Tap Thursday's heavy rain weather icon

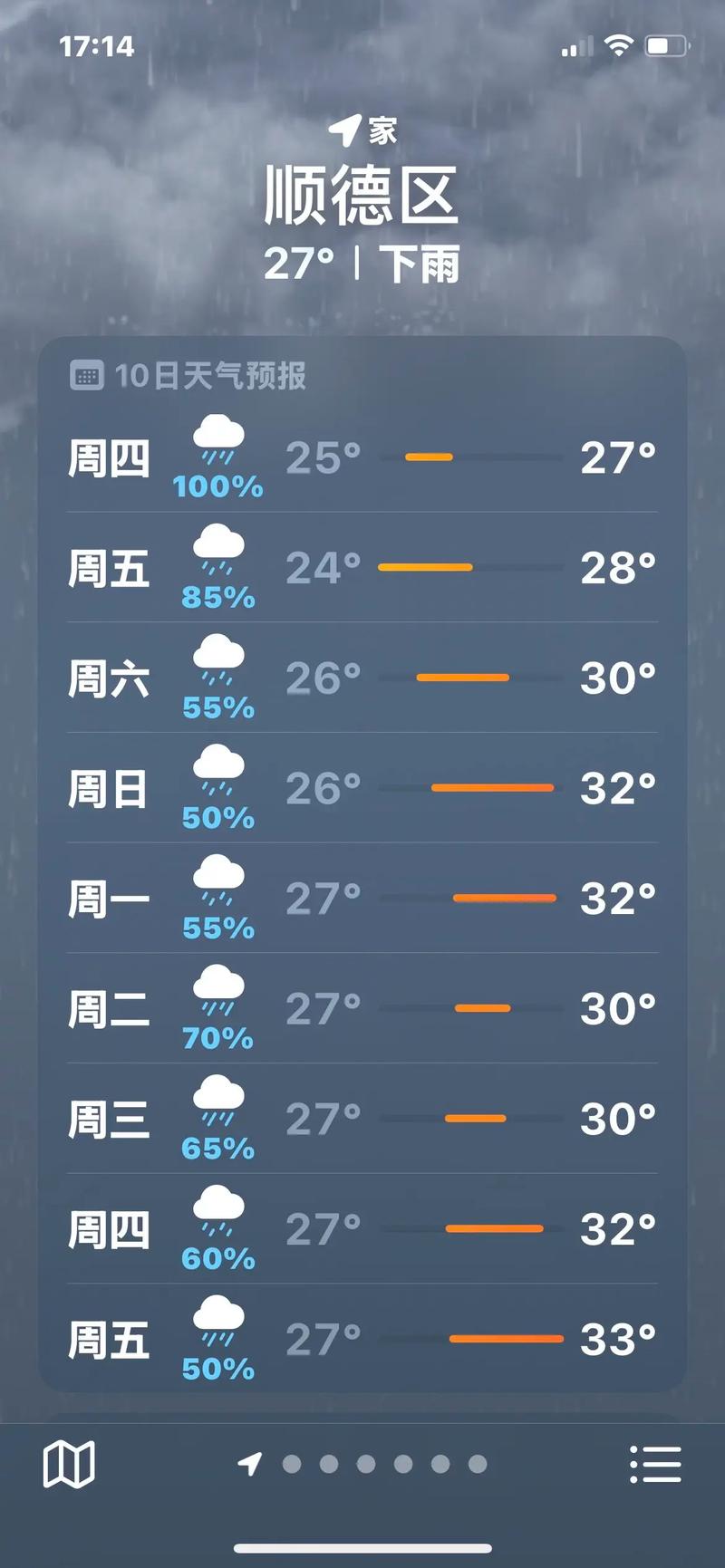tap(217, 444)
